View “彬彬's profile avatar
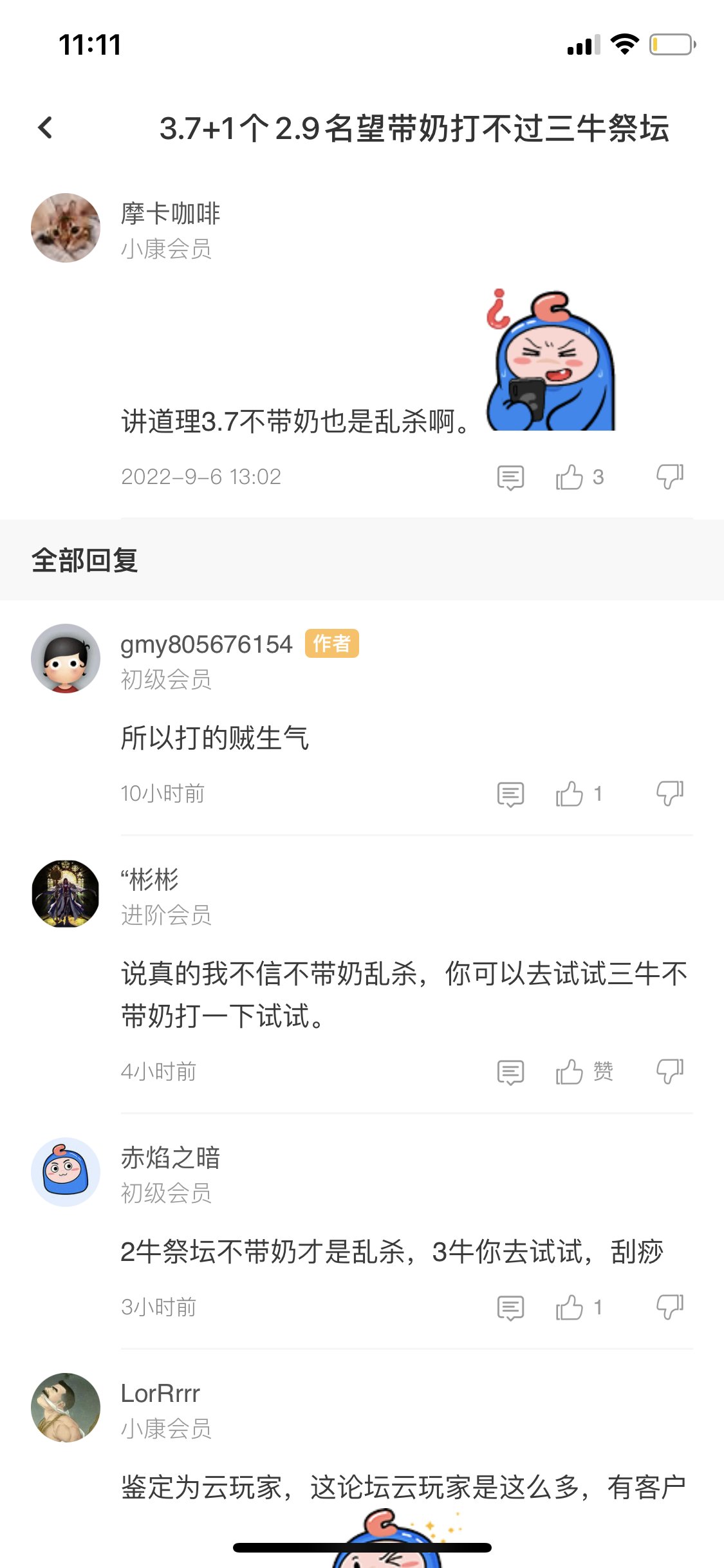This screenshot has height=1568, width=724. tap(66, 894)
